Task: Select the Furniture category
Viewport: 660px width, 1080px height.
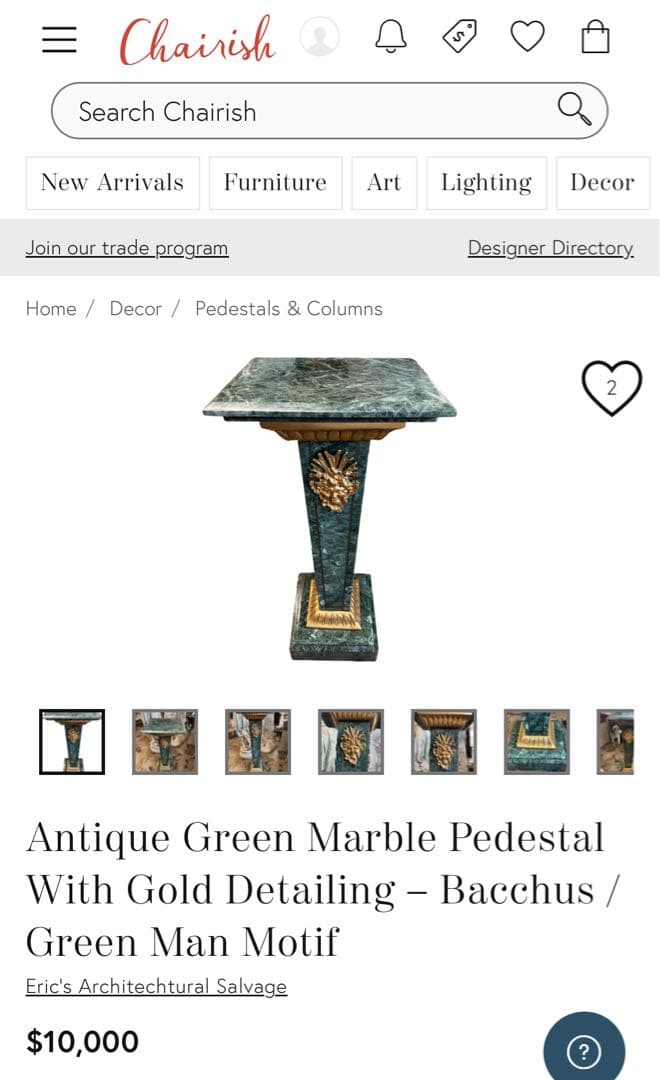Action: pyautogui.click(x=275, y=183)
